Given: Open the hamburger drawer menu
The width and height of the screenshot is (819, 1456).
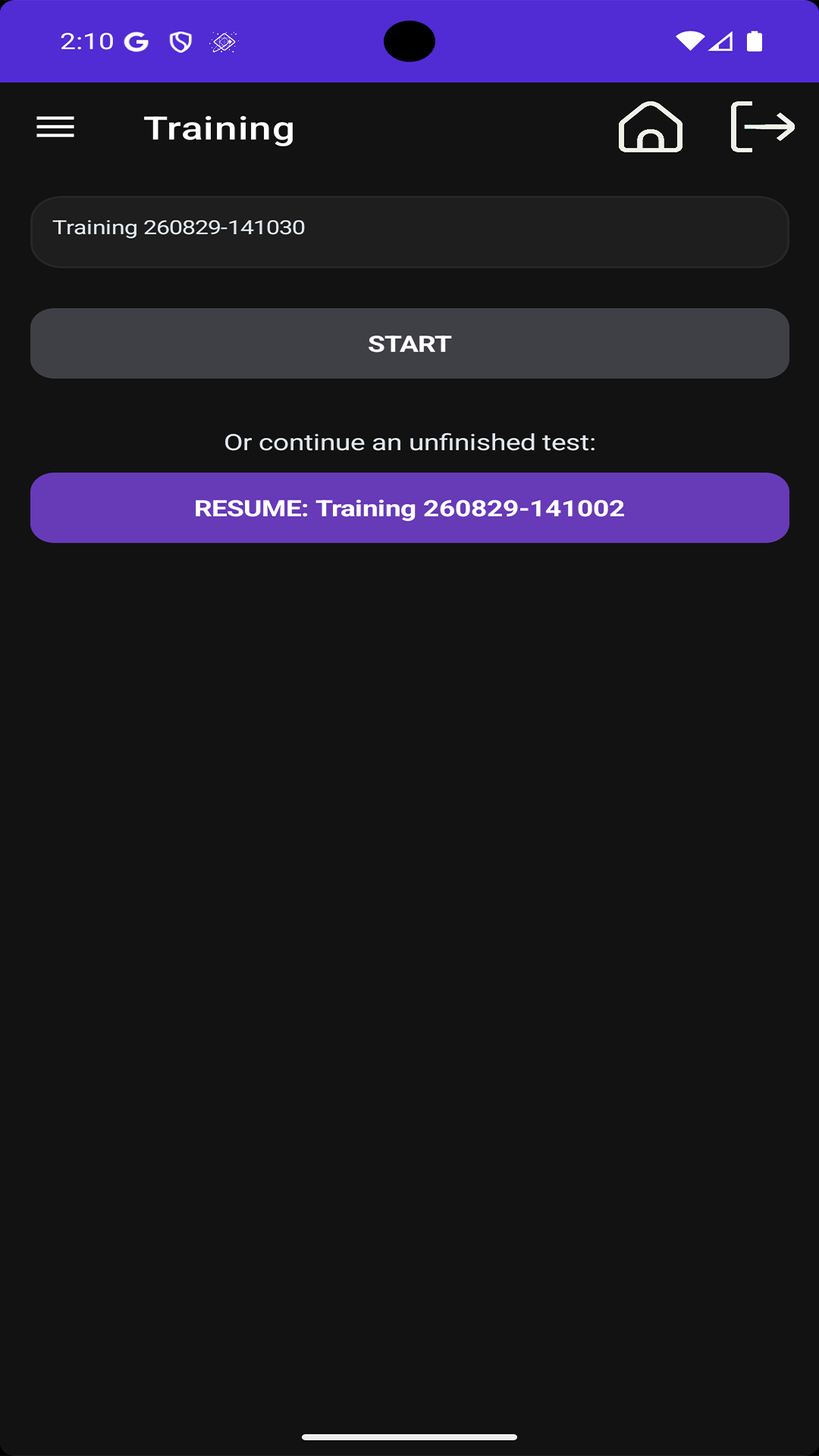Looking at the screenshot, I should [55, 127].
